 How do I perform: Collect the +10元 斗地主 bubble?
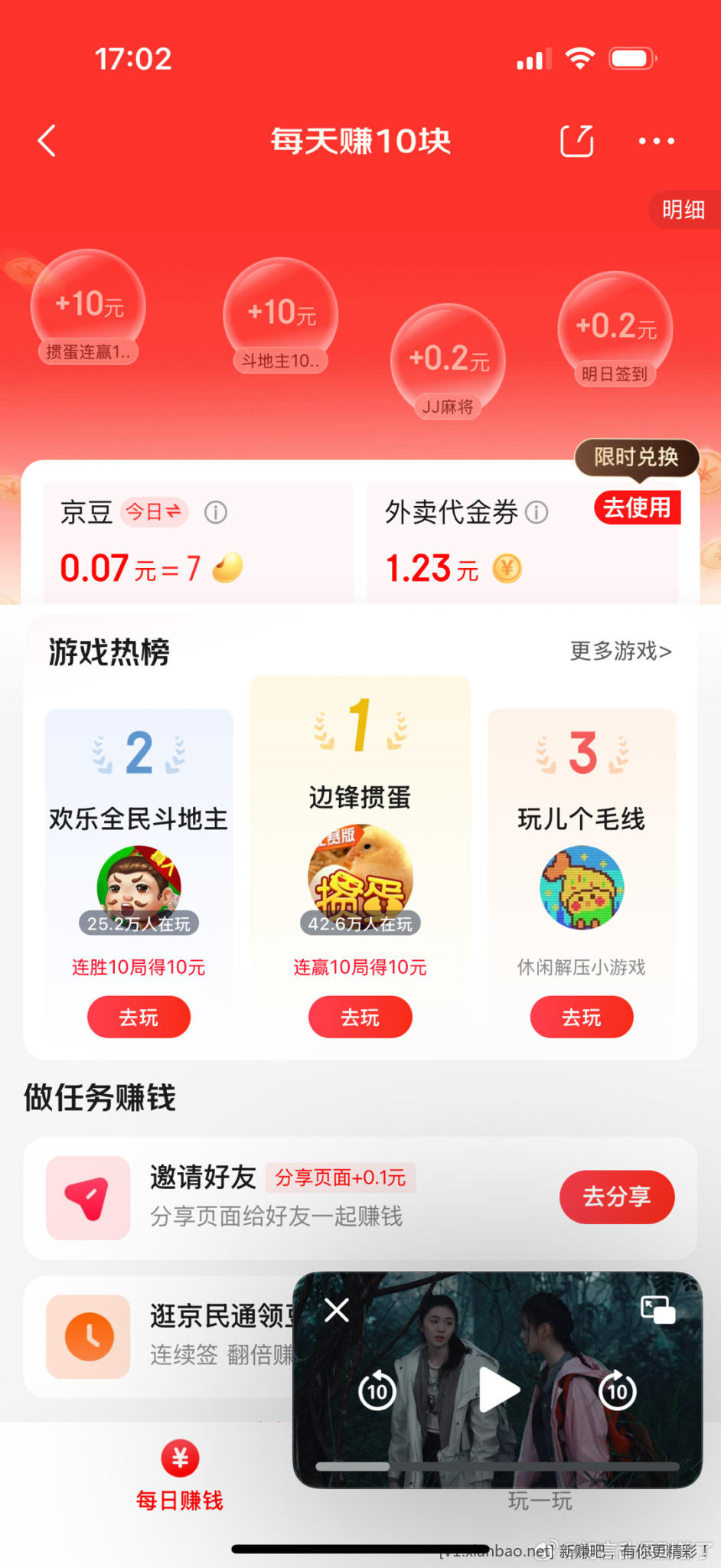[x=281, y=314]
